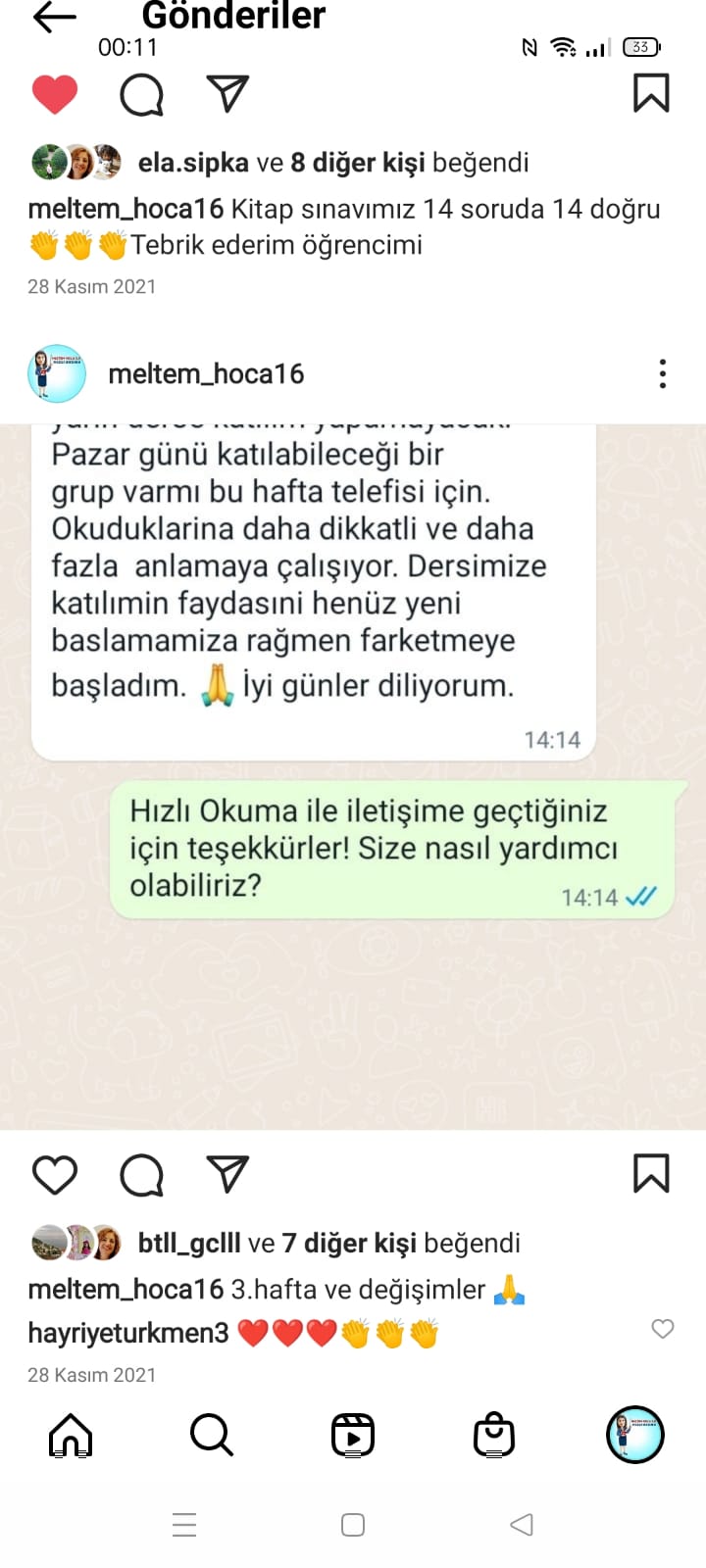Switch to the Reels tab
Viewport: 706px width, 1568px height.
click(x=353, y=1436)
